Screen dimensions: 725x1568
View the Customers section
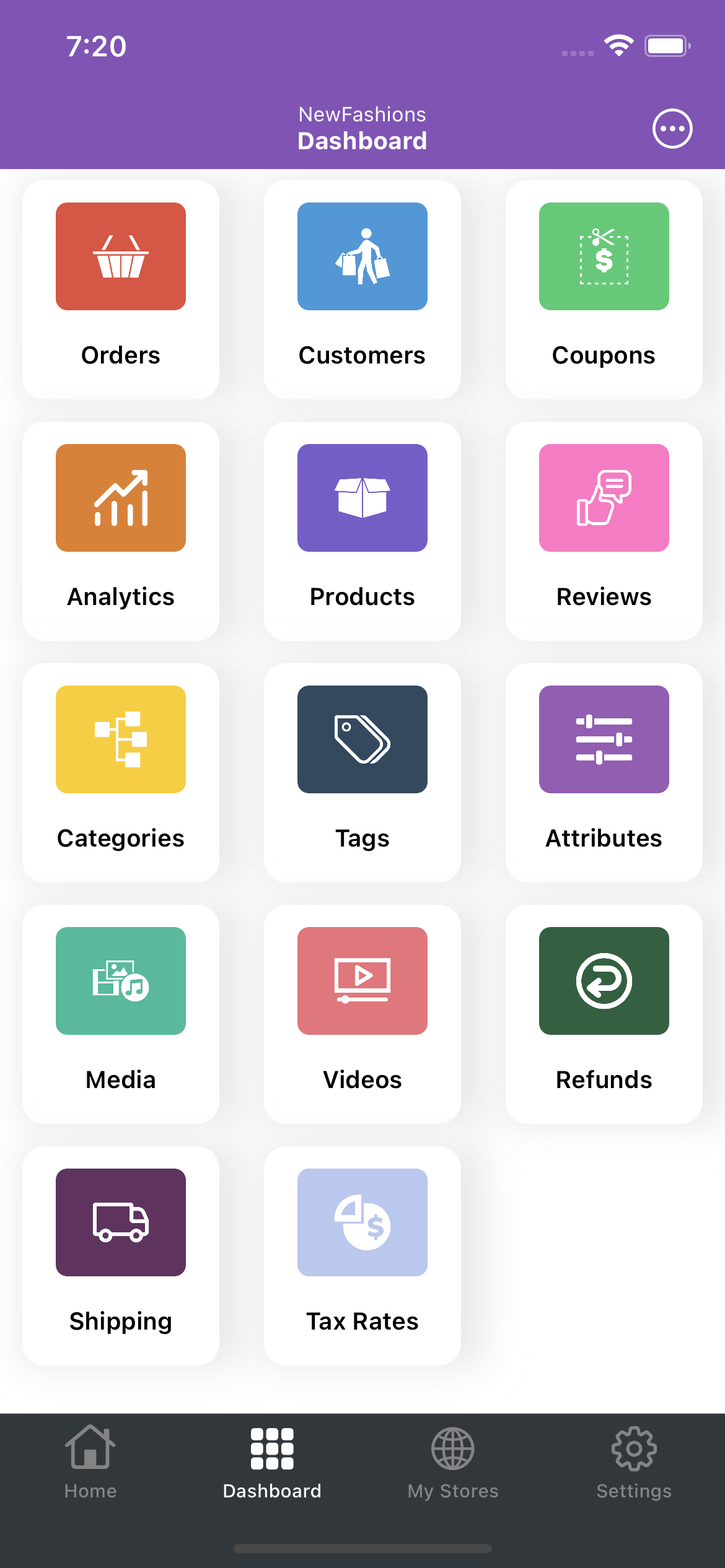point(362,290)
